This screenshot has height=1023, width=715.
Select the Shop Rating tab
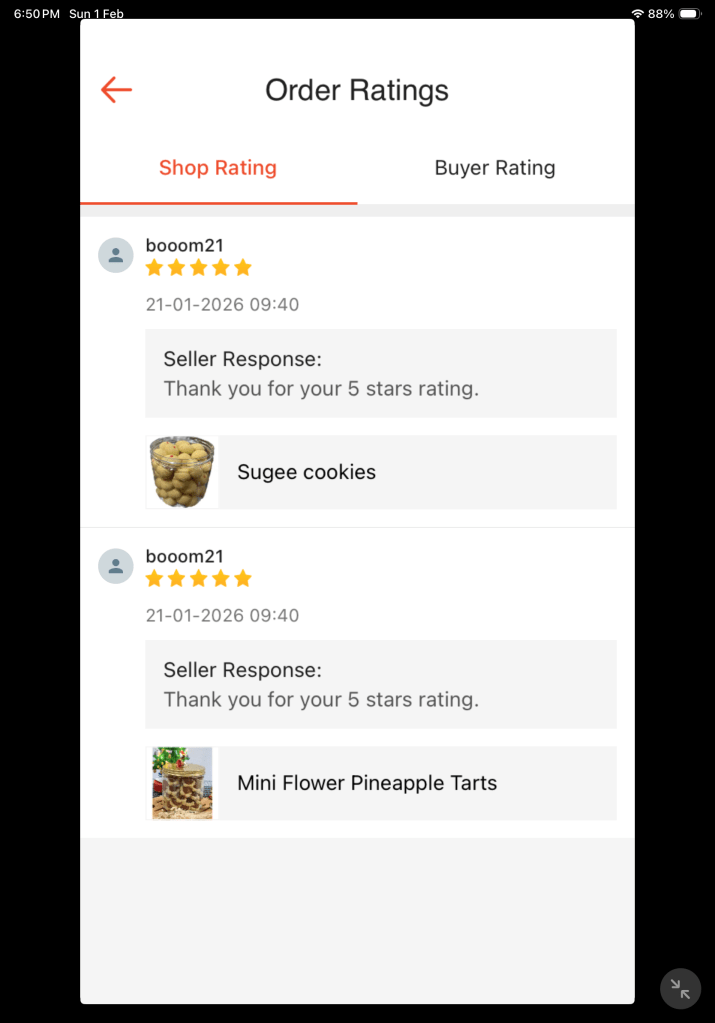218,168
